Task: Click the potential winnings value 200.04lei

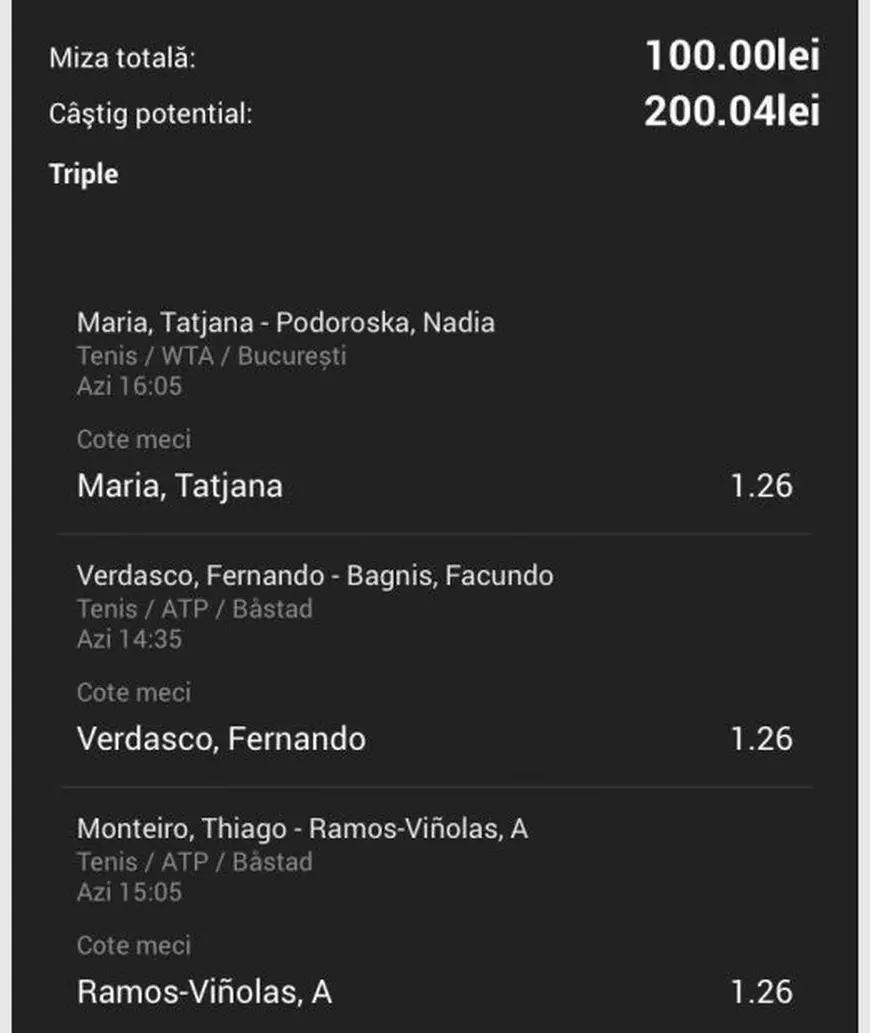Action: [x=733, y=113]
